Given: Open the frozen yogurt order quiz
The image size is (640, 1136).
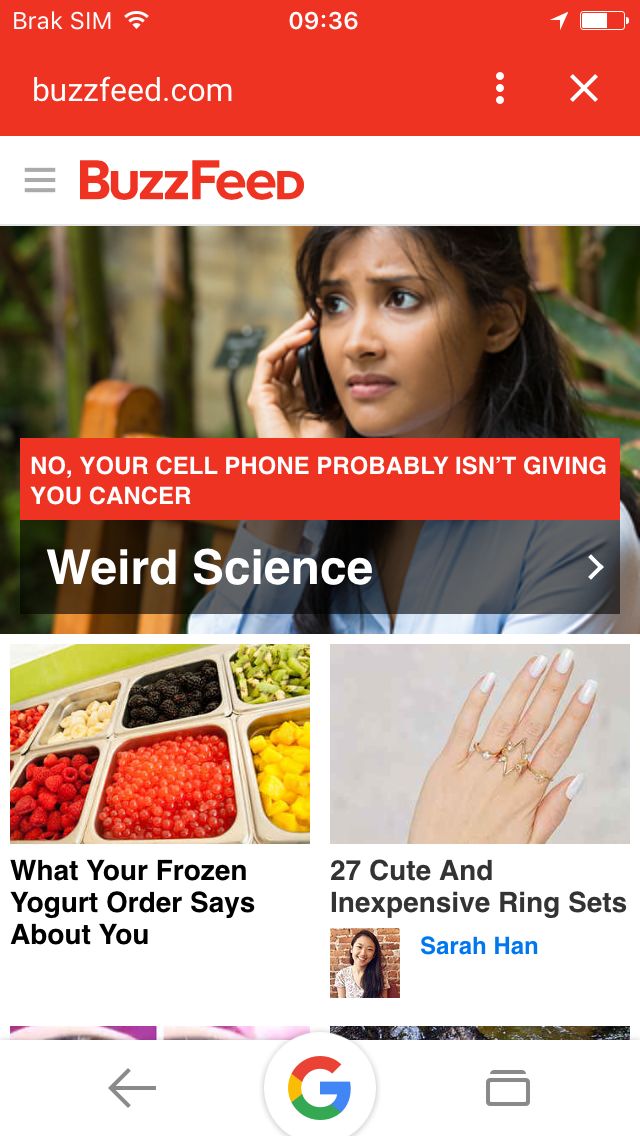Looking at the screenshot, I should 133,902.
